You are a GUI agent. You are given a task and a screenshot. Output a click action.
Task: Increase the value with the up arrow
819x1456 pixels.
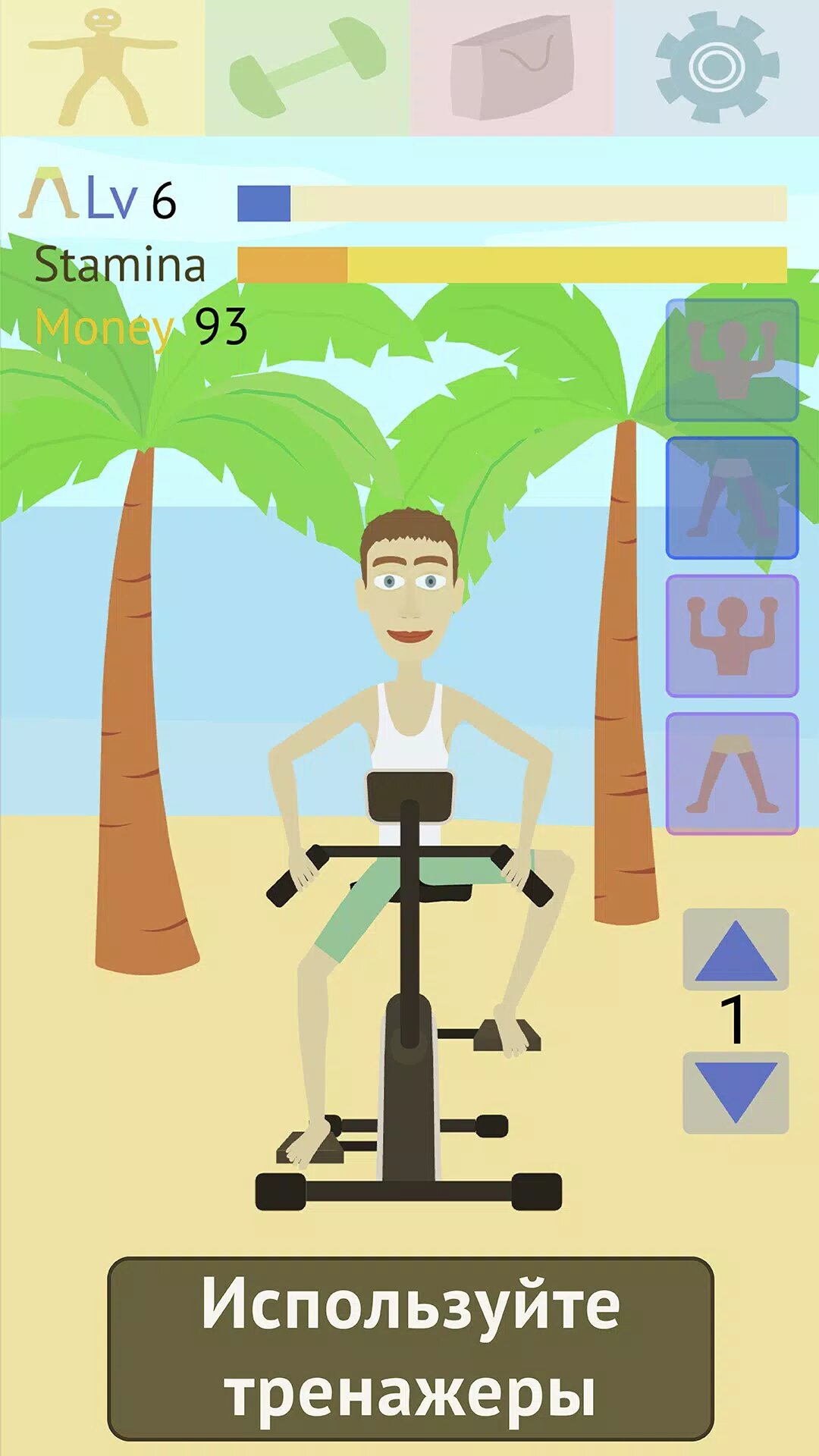[736, 949]
